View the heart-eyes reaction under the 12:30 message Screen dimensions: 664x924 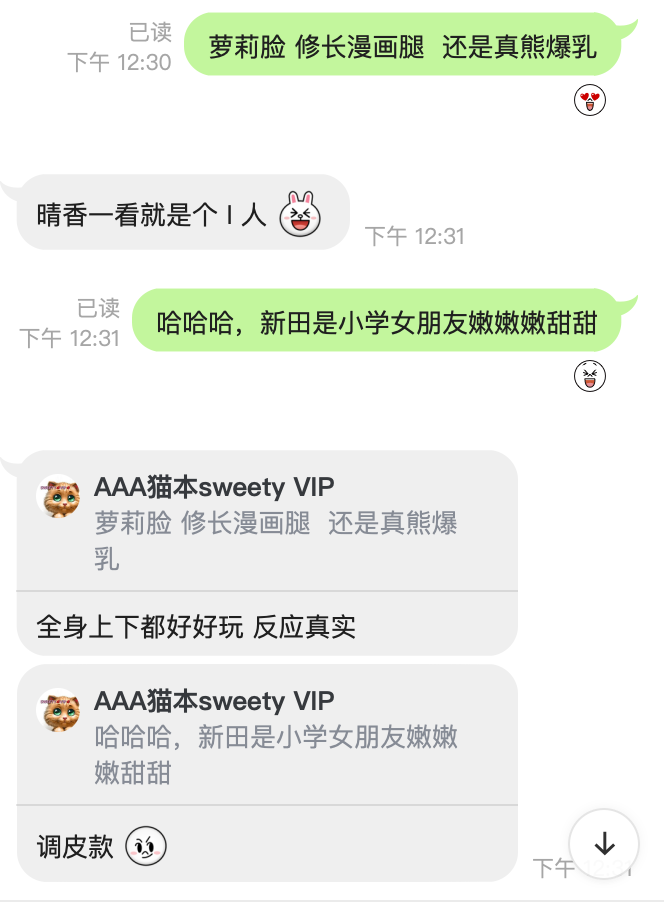pos(590,99)
